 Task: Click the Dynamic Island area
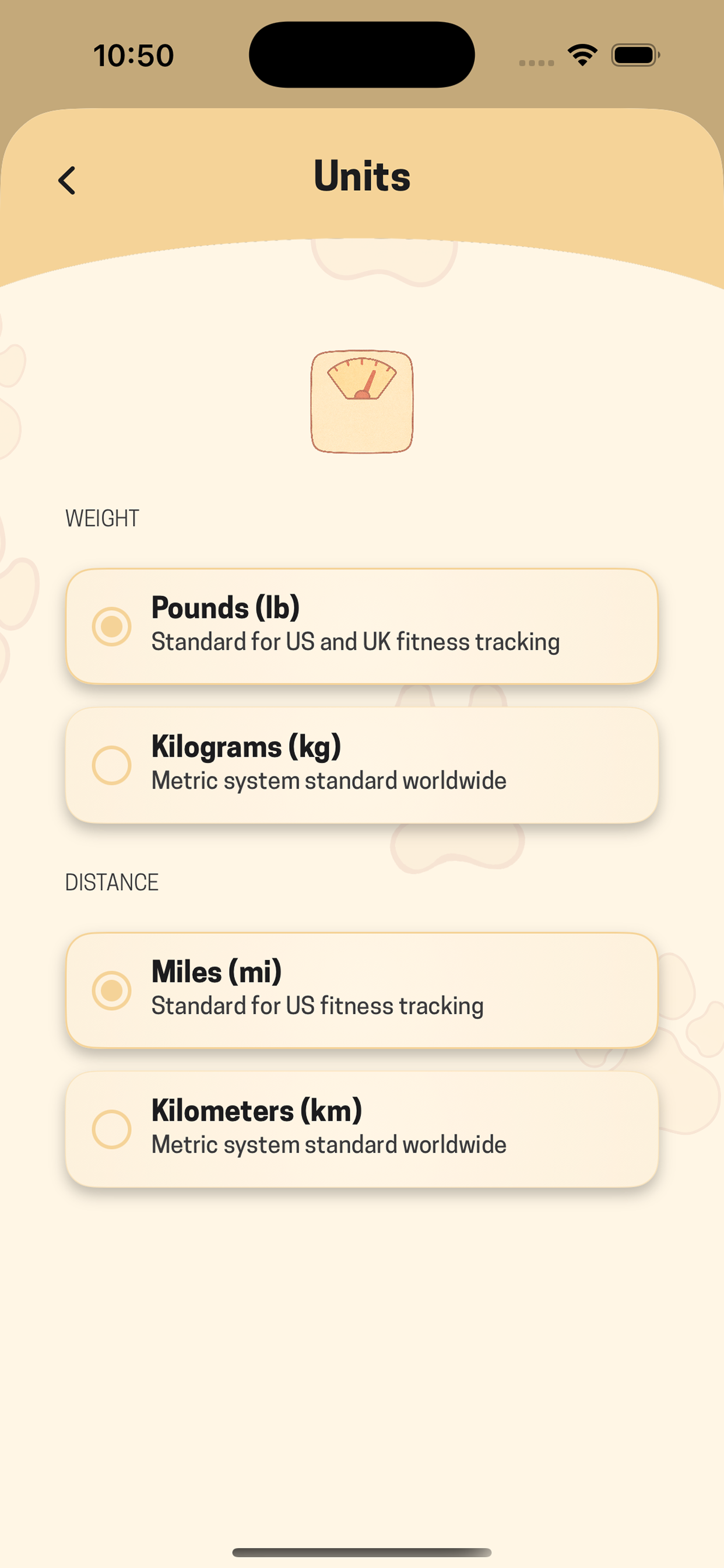(361, 54)
